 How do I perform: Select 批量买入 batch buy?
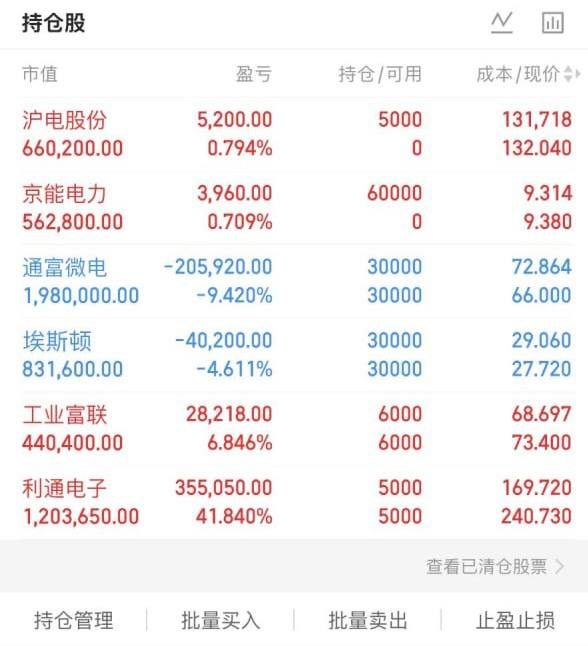click(x=220, y=620)
